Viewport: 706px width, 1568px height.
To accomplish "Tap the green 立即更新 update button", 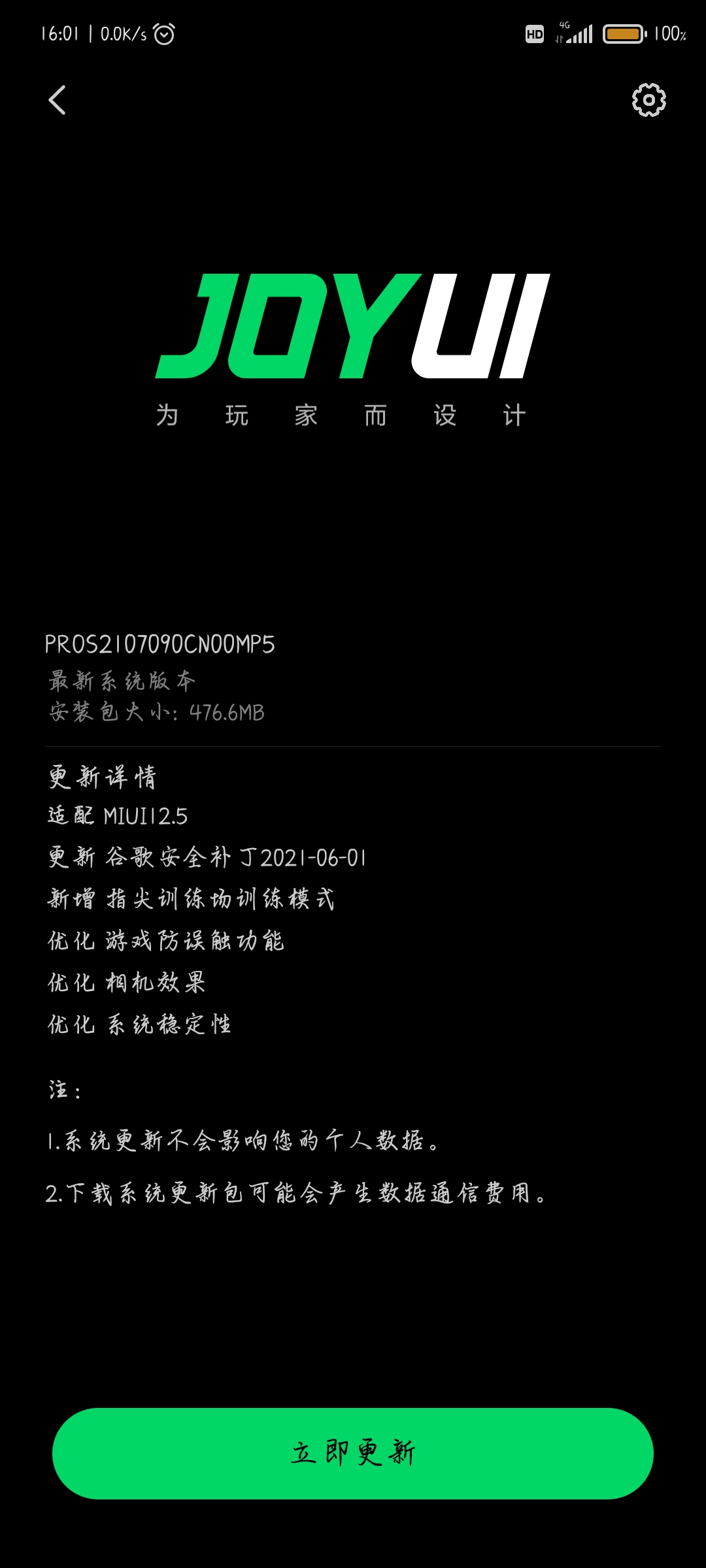I will [353, 1453].
